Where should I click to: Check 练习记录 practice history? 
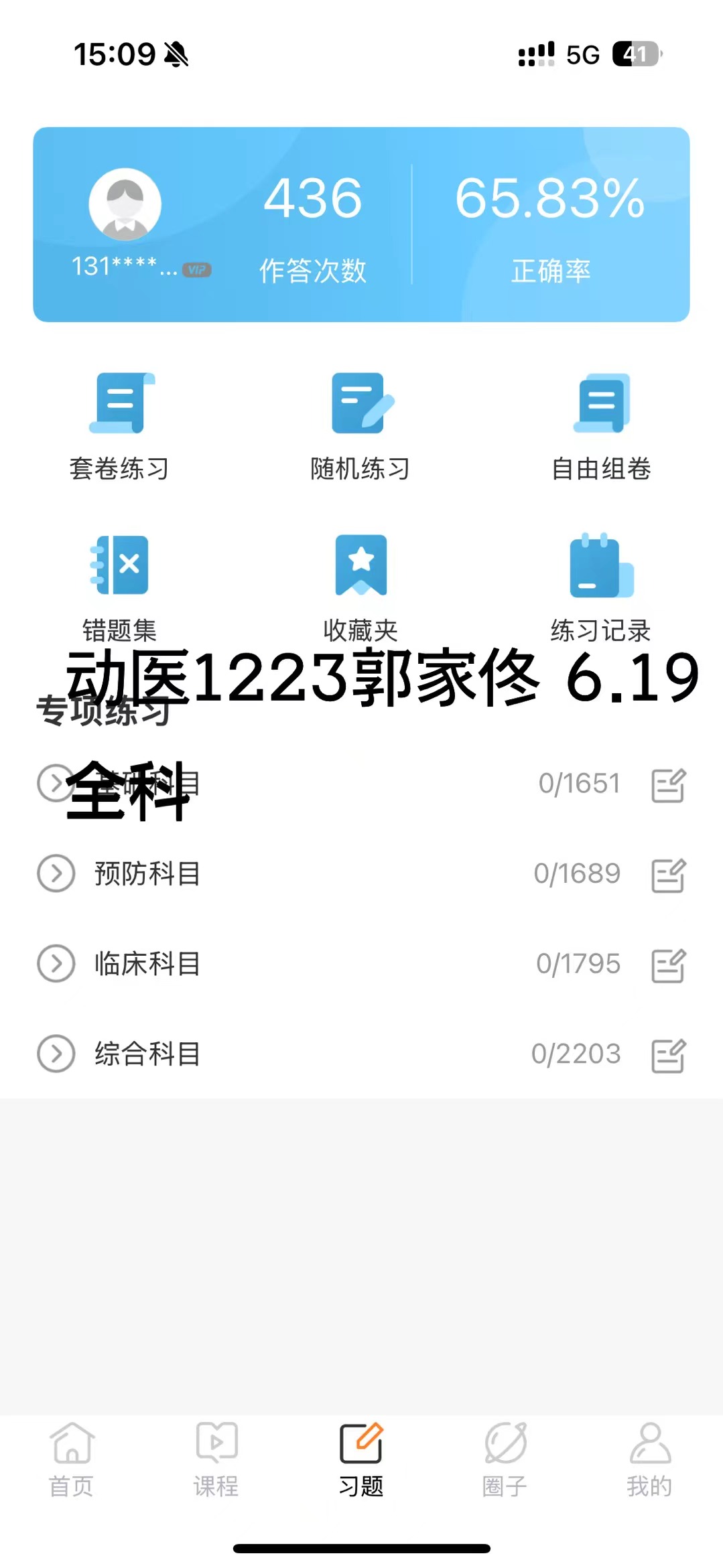601,586
